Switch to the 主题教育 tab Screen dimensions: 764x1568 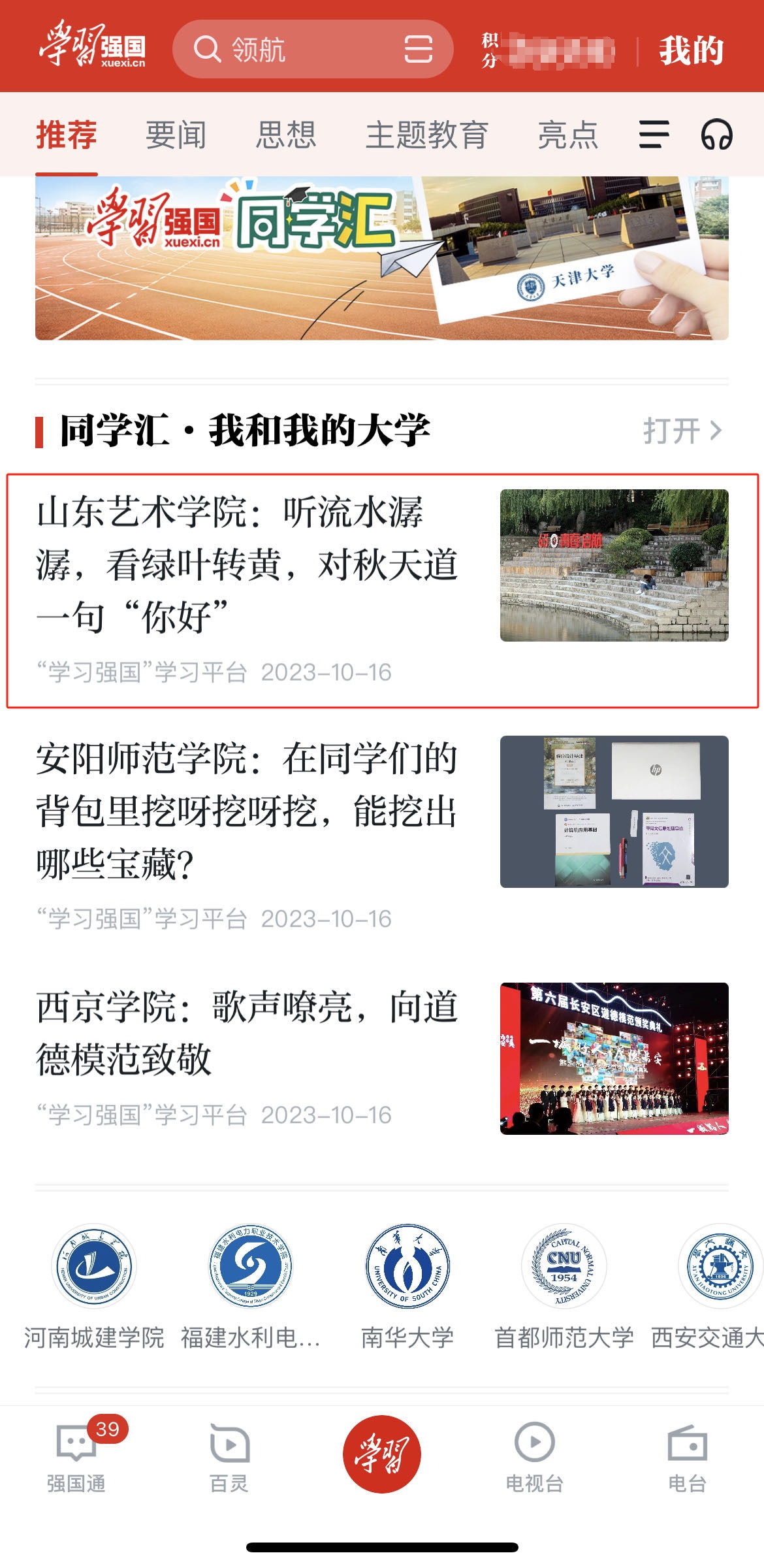[x=426, y=135]
